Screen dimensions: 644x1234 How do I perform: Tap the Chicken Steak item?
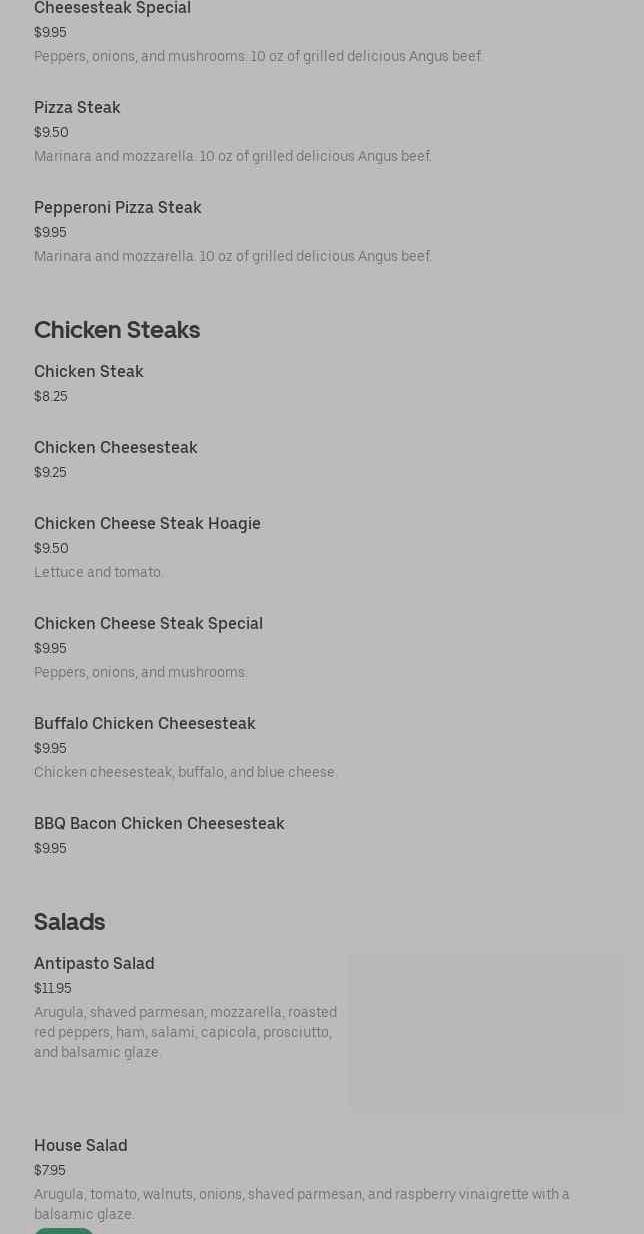(x=322, y=384)
